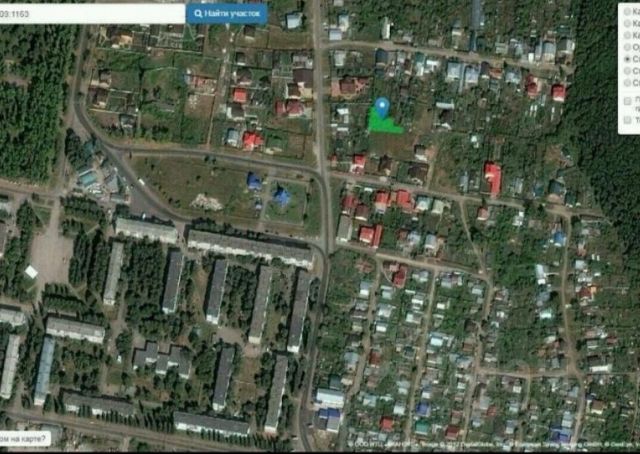Tick the checkbox starting with 'Т'

click(x=627, y=120)
